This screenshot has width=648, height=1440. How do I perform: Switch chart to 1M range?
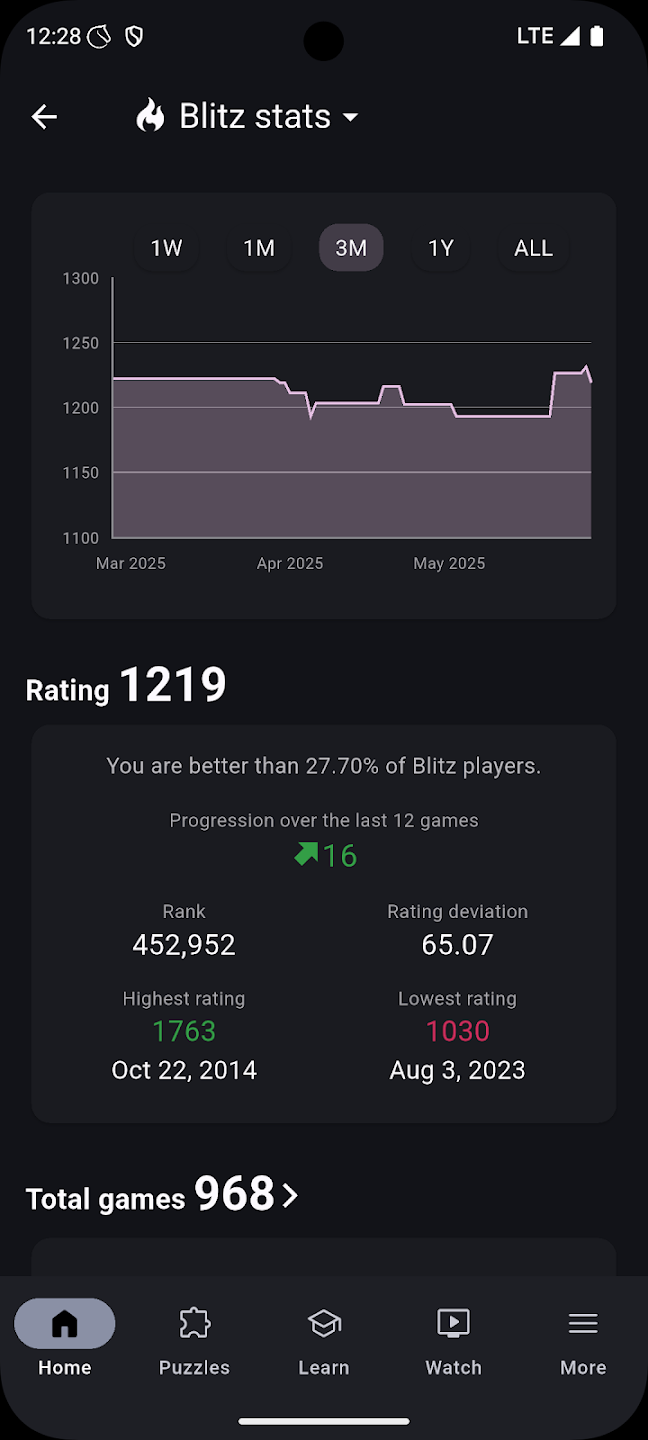(259, 248)
